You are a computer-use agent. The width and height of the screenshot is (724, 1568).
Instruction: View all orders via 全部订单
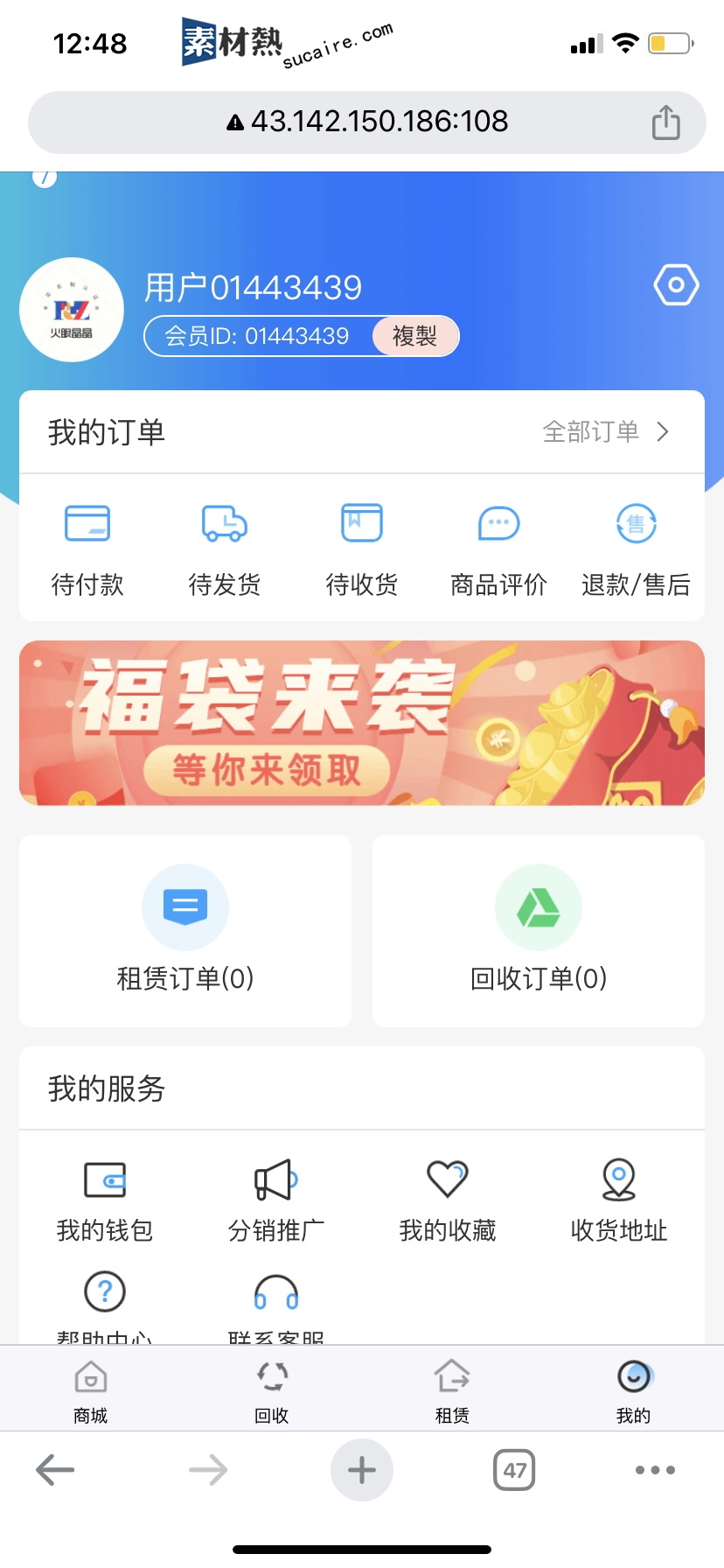pos(605,431)
